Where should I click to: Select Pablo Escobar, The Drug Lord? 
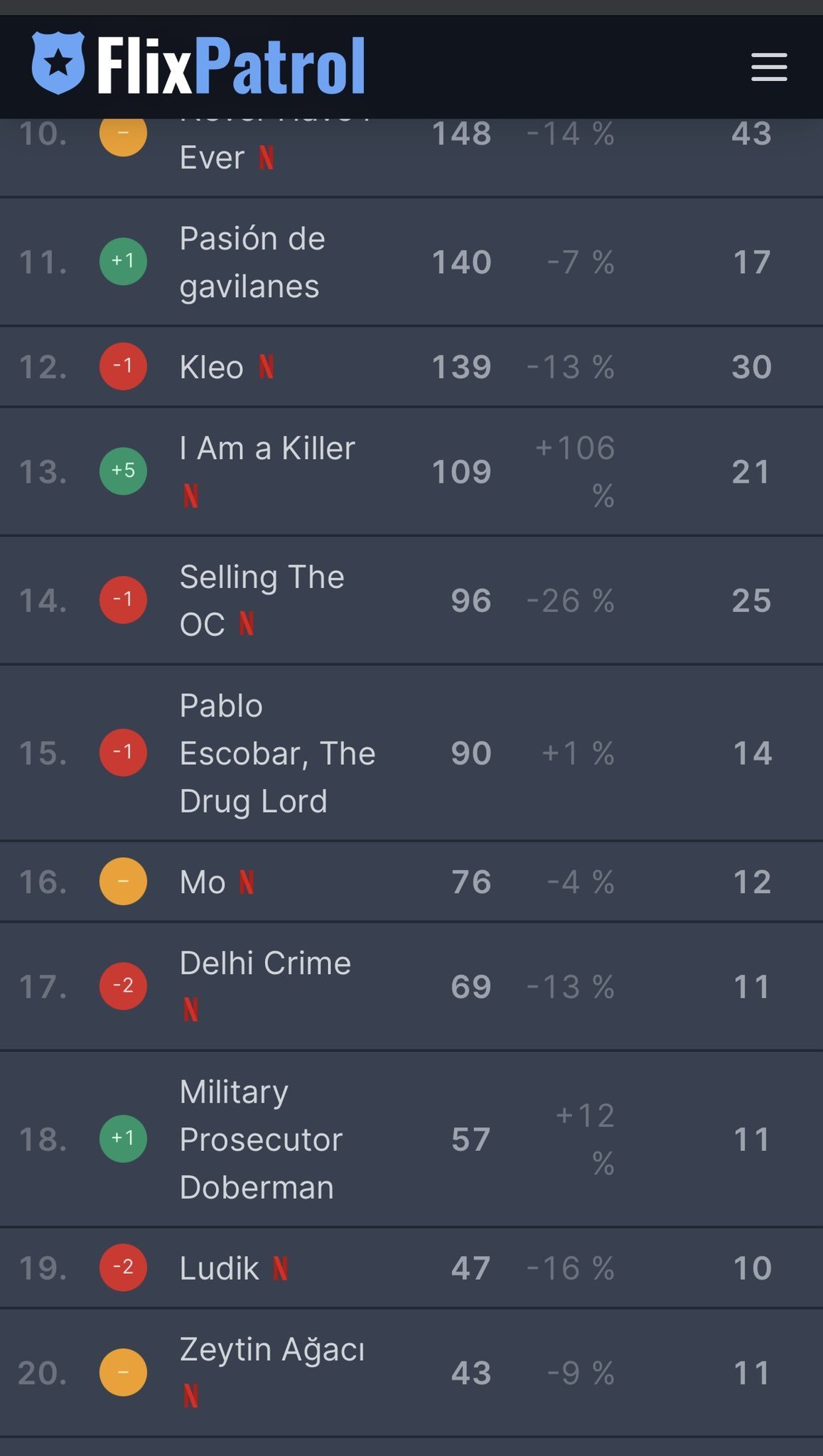(x=277, y=754)
